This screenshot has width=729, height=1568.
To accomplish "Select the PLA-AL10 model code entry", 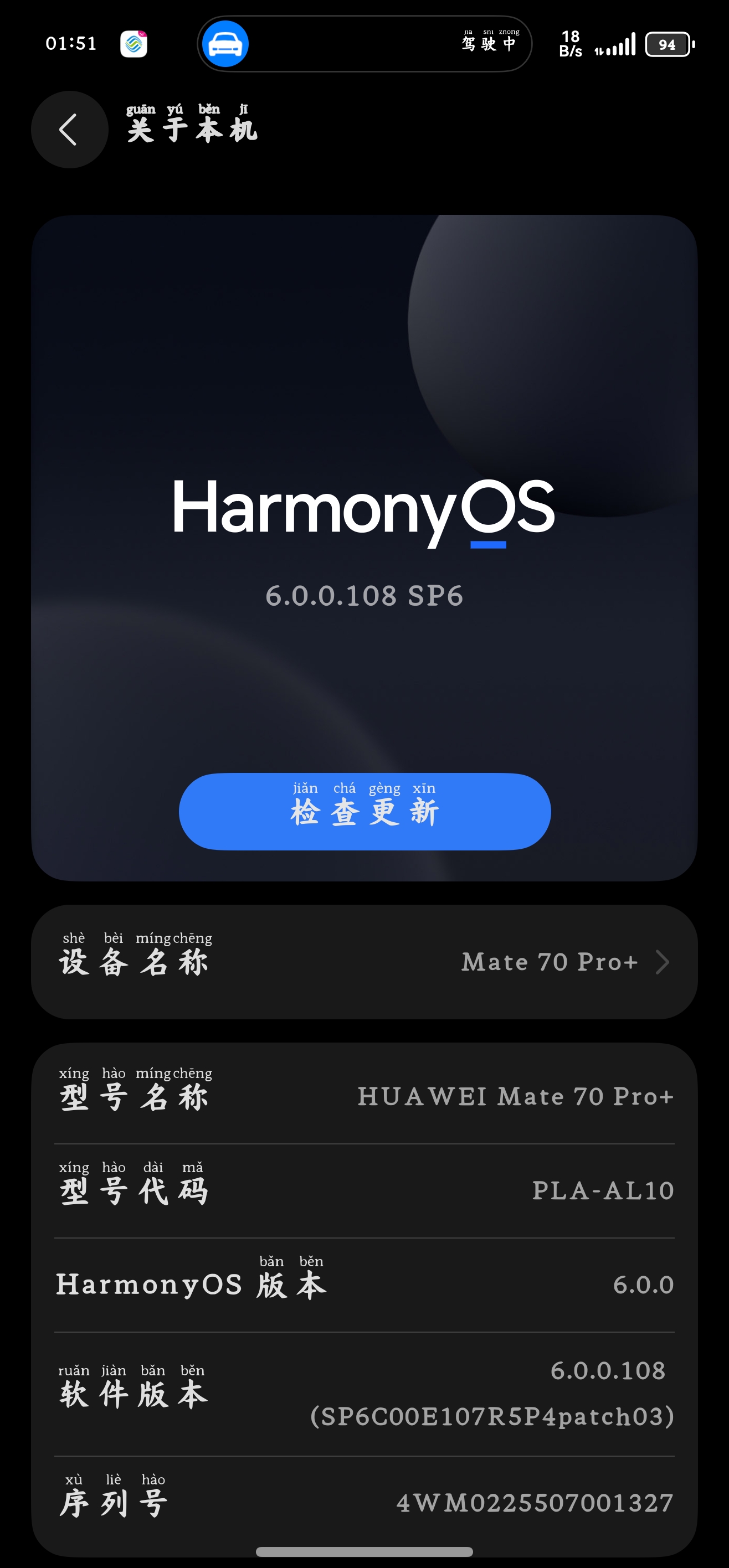I will click(364, 1189).
